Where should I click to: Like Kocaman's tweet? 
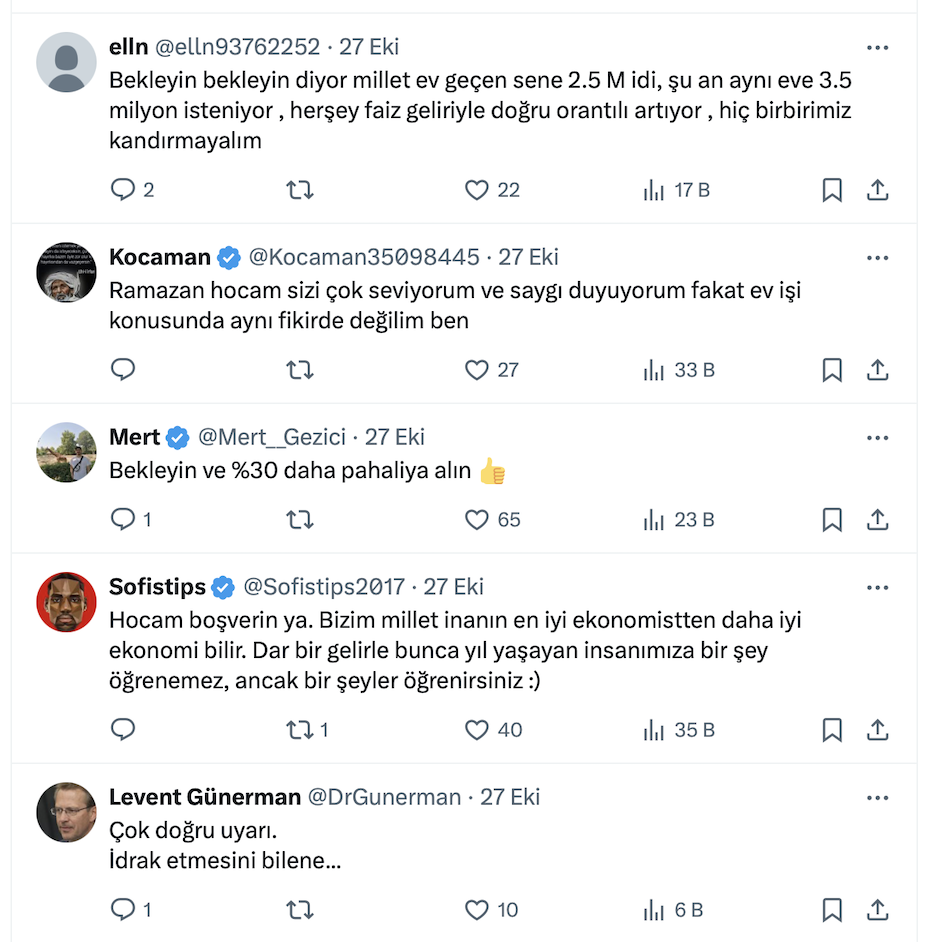coord(477,370)
